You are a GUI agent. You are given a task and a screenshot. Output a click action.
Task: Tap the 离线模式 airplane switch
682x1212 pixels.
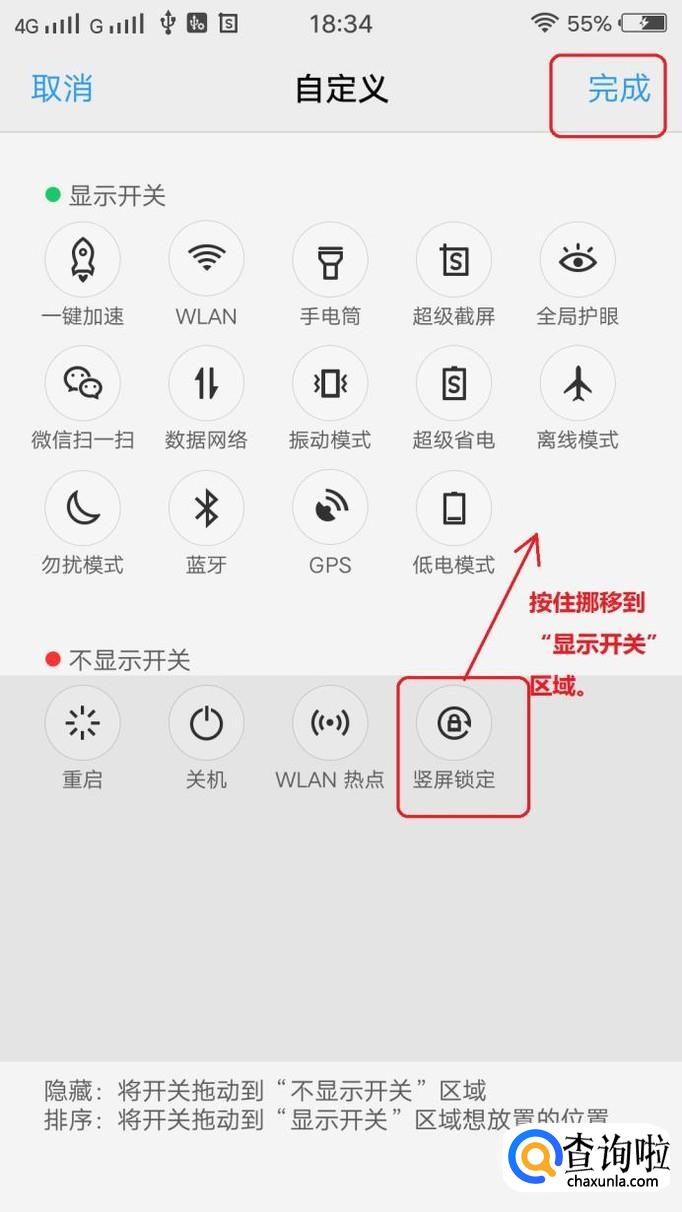578,383
